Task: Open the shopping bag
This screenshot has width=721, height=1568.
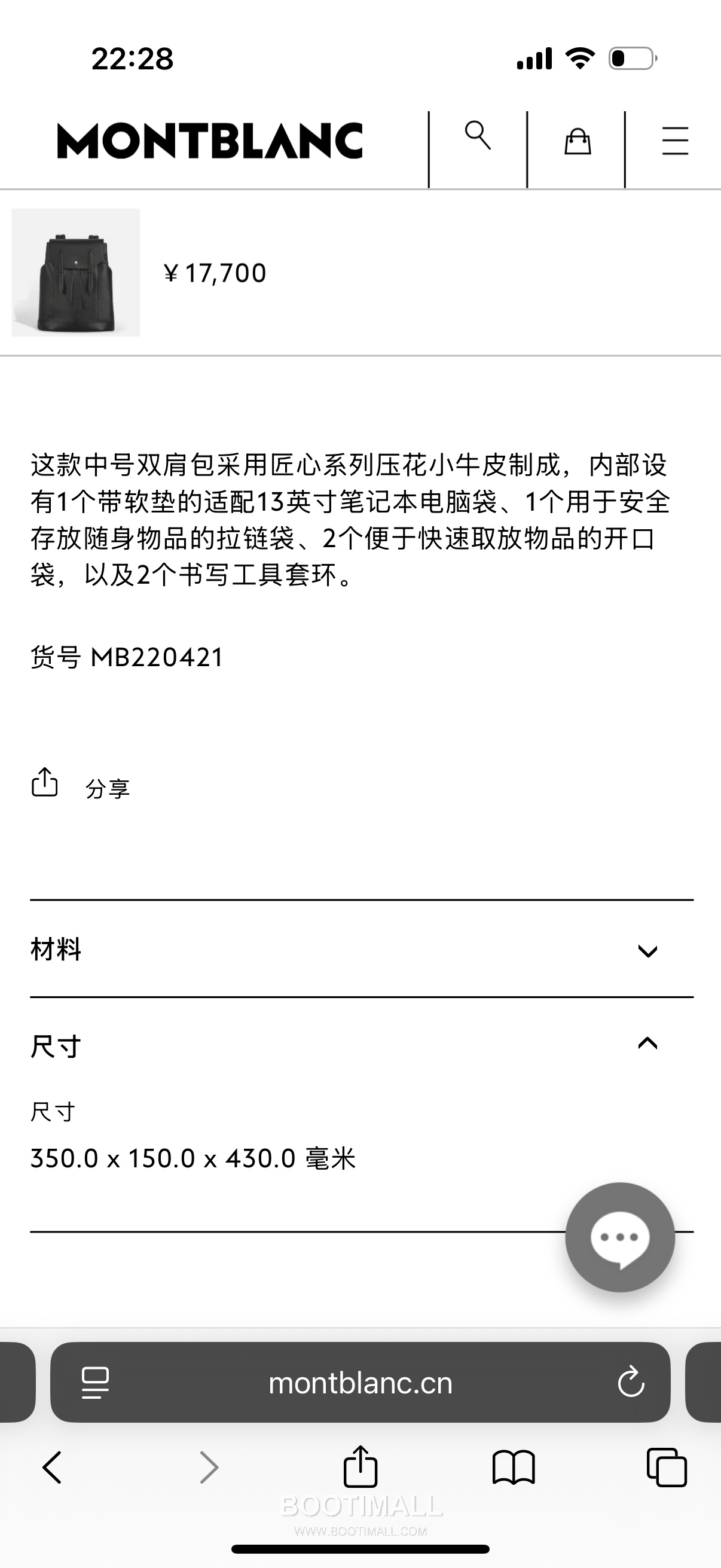Action: pos(578,142)
